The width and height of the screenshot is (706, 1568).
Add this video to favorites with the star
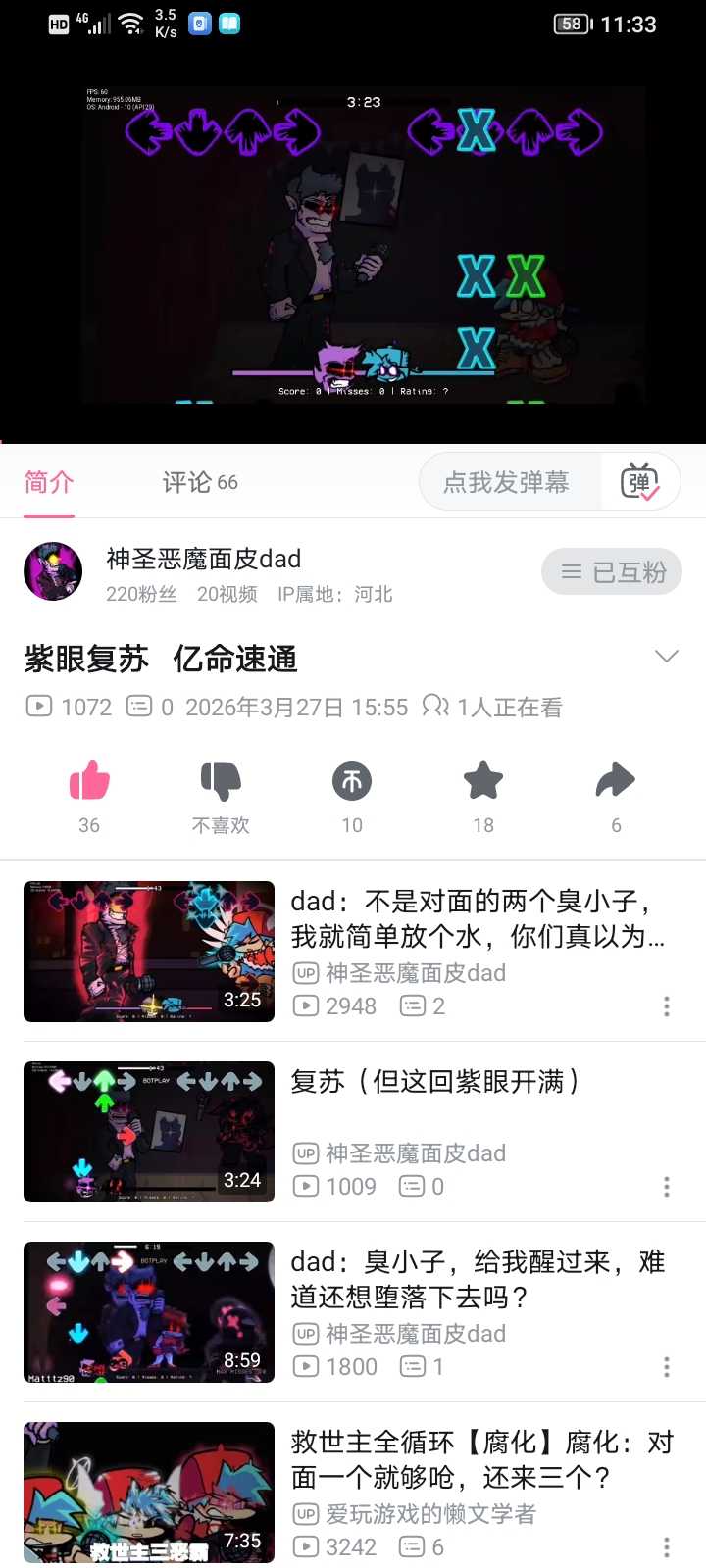tap(483, 782)
